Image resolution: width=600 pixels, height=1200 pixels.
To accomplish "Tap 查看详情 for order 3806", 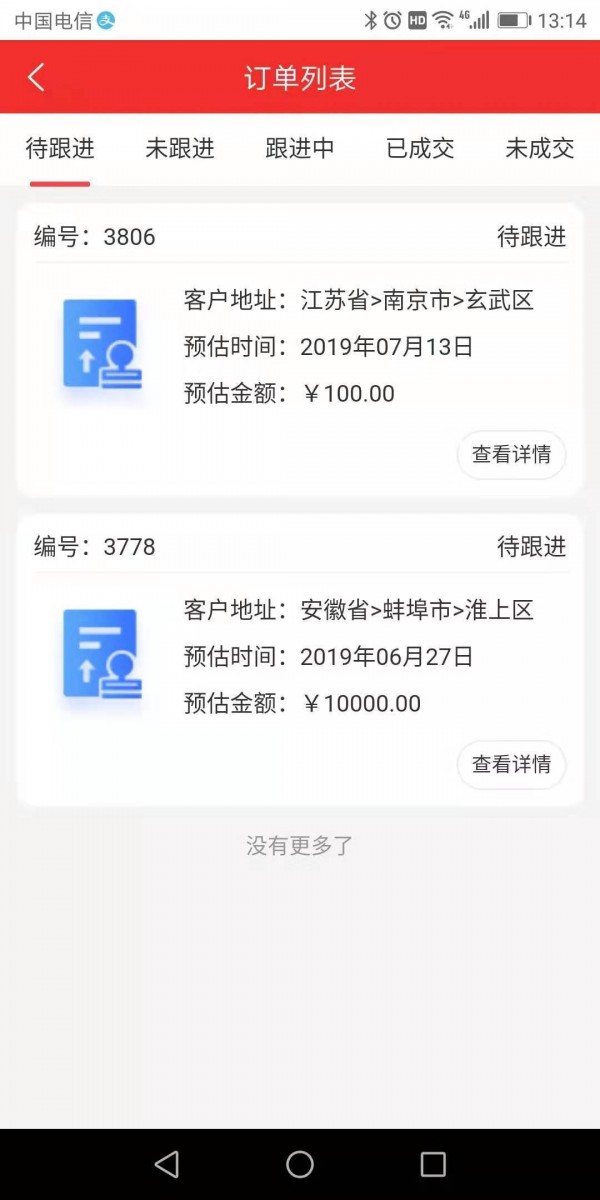I will 511,454.
